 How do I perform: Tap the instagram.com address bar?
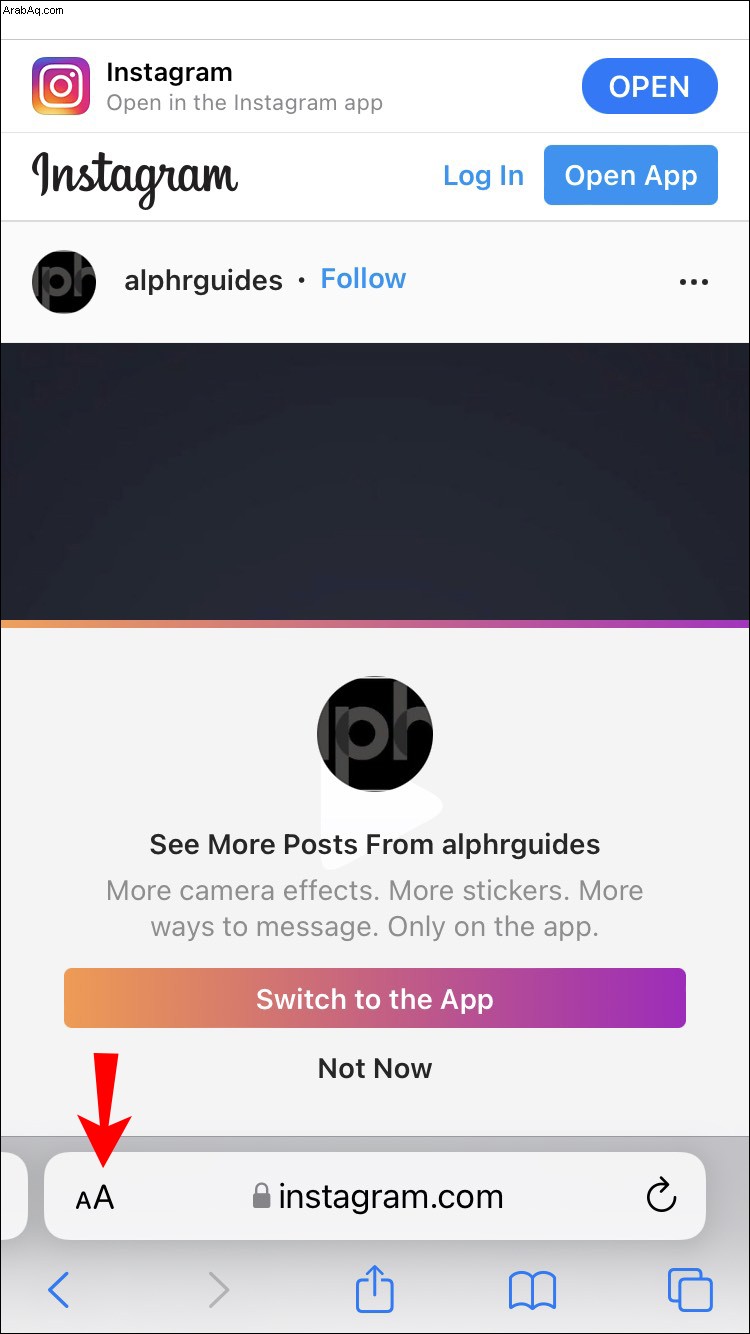click(x=390, y=1196)
